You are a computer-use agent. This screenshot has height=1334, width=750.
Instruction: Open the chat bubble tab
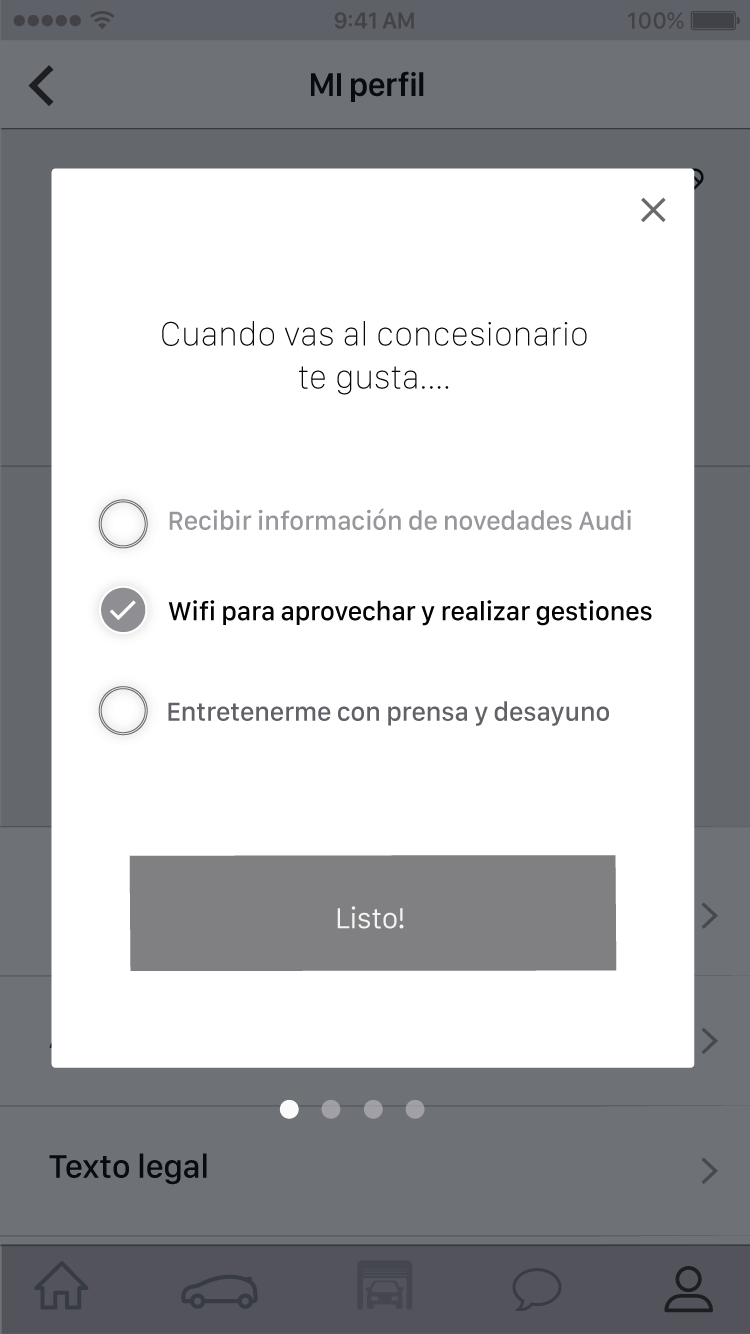click(537, 1289)
